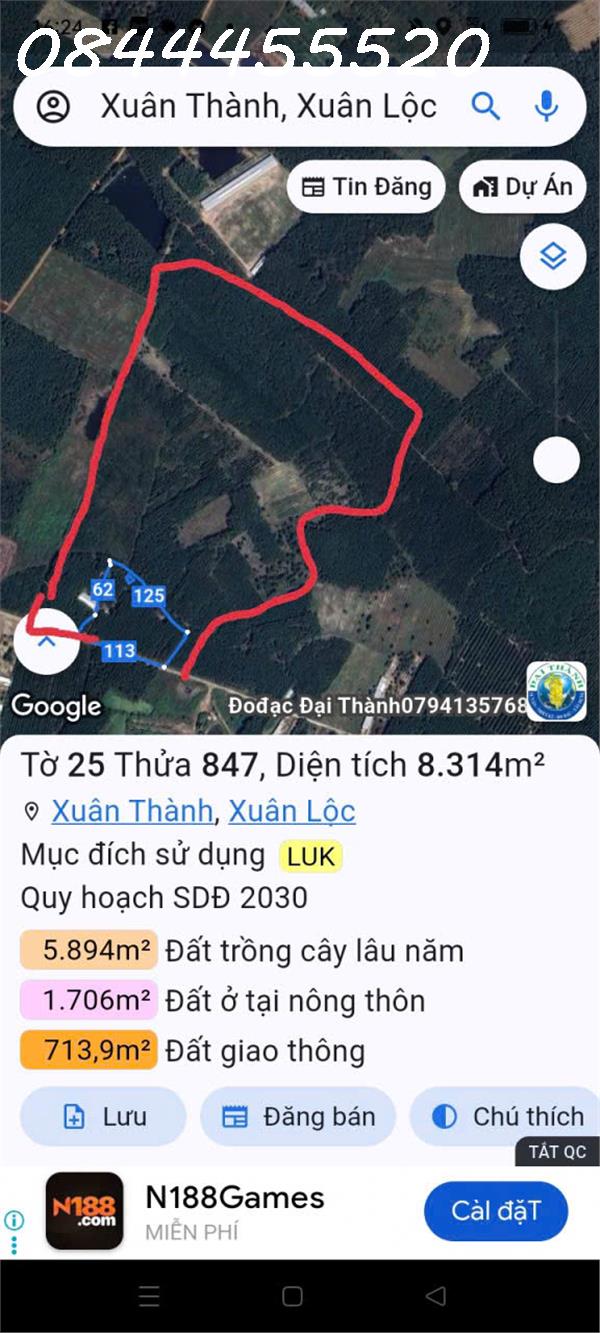Open the account profile icon

(x=53, y=107)
